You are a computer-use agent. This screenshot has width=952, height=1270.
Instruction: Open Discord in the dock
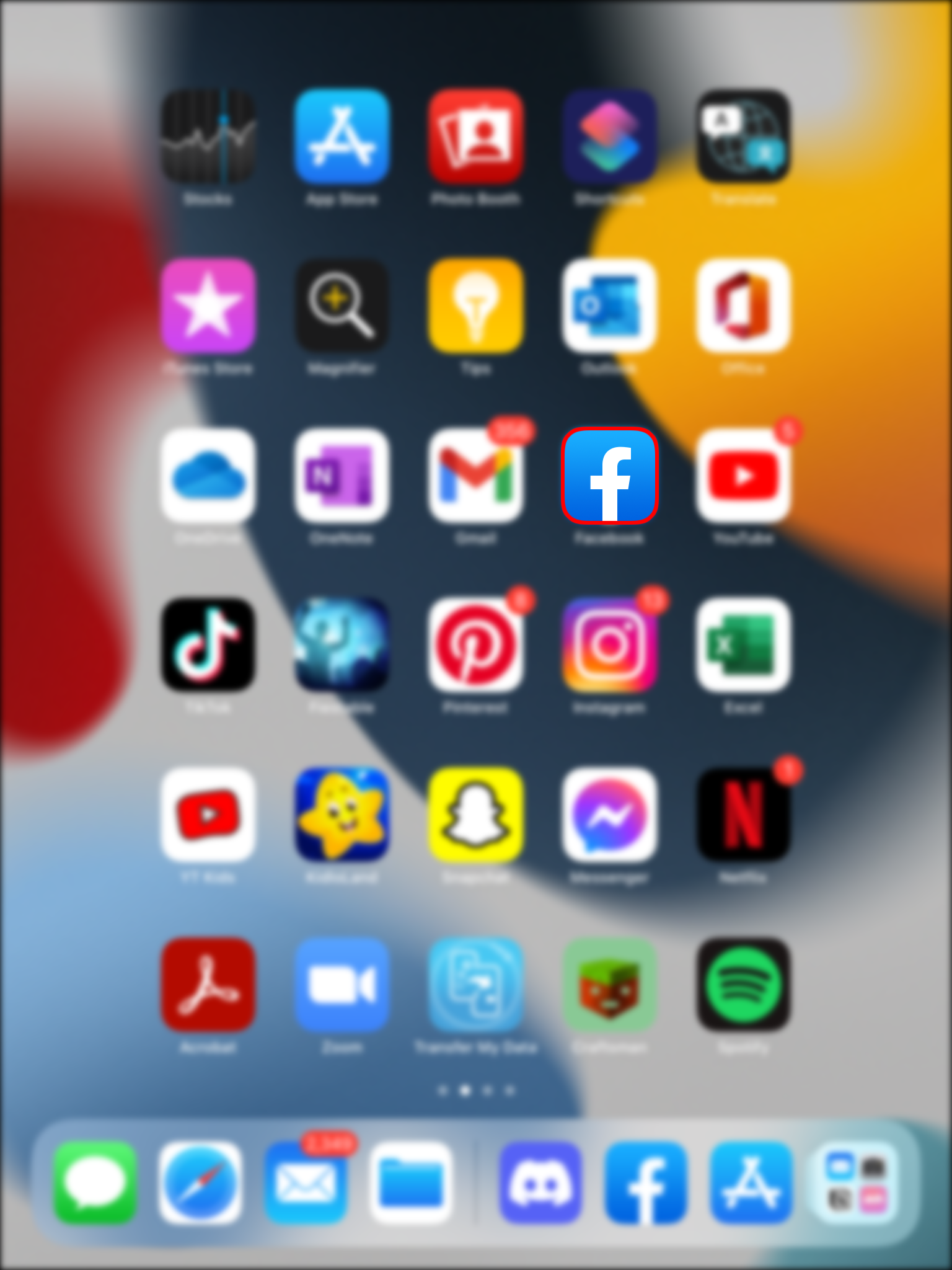(540, 1183)
